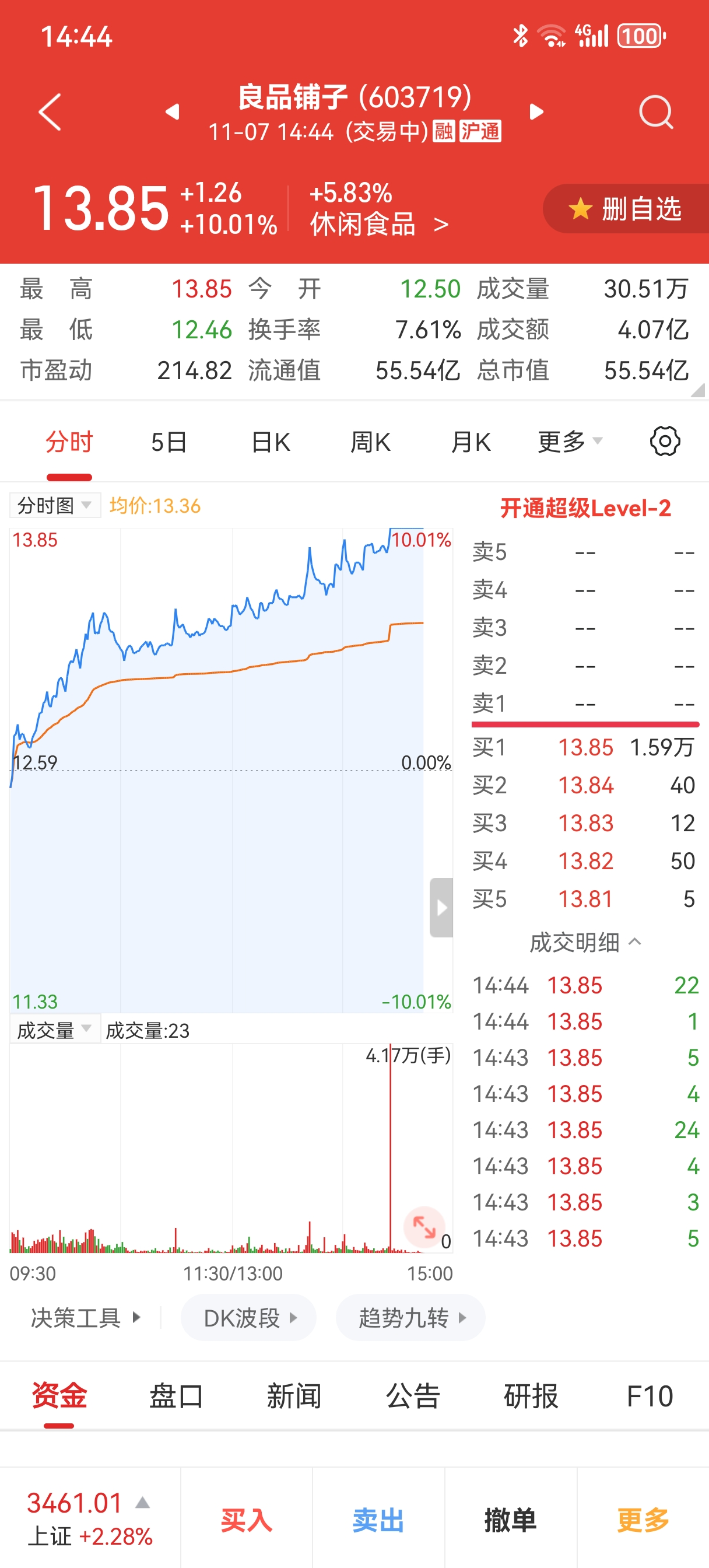This screenshot has width=709, height=1568.
Task: Open the 分时图 chart type dropdown
Action: click(x=55, y=505)
